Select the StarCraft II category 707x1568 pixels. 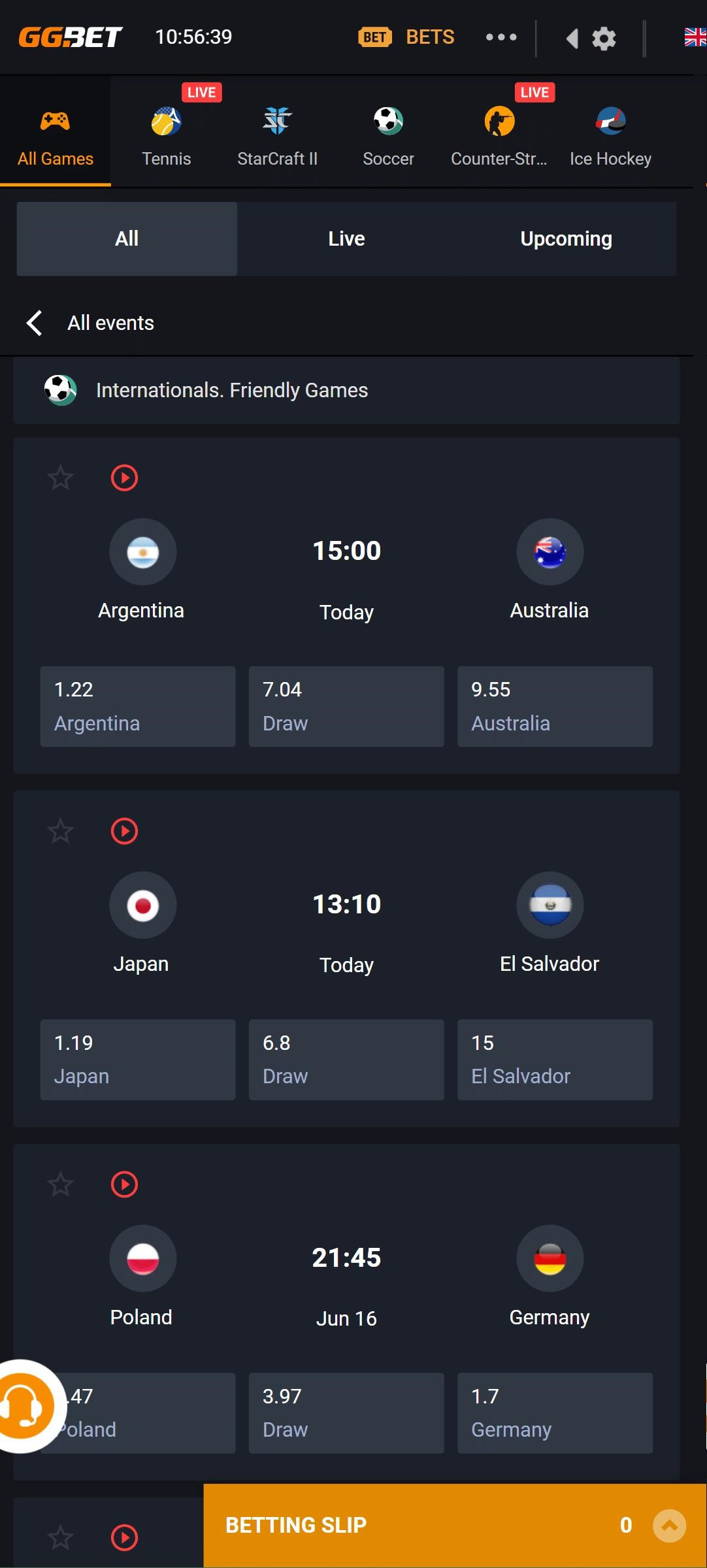(x=277, y=132)
